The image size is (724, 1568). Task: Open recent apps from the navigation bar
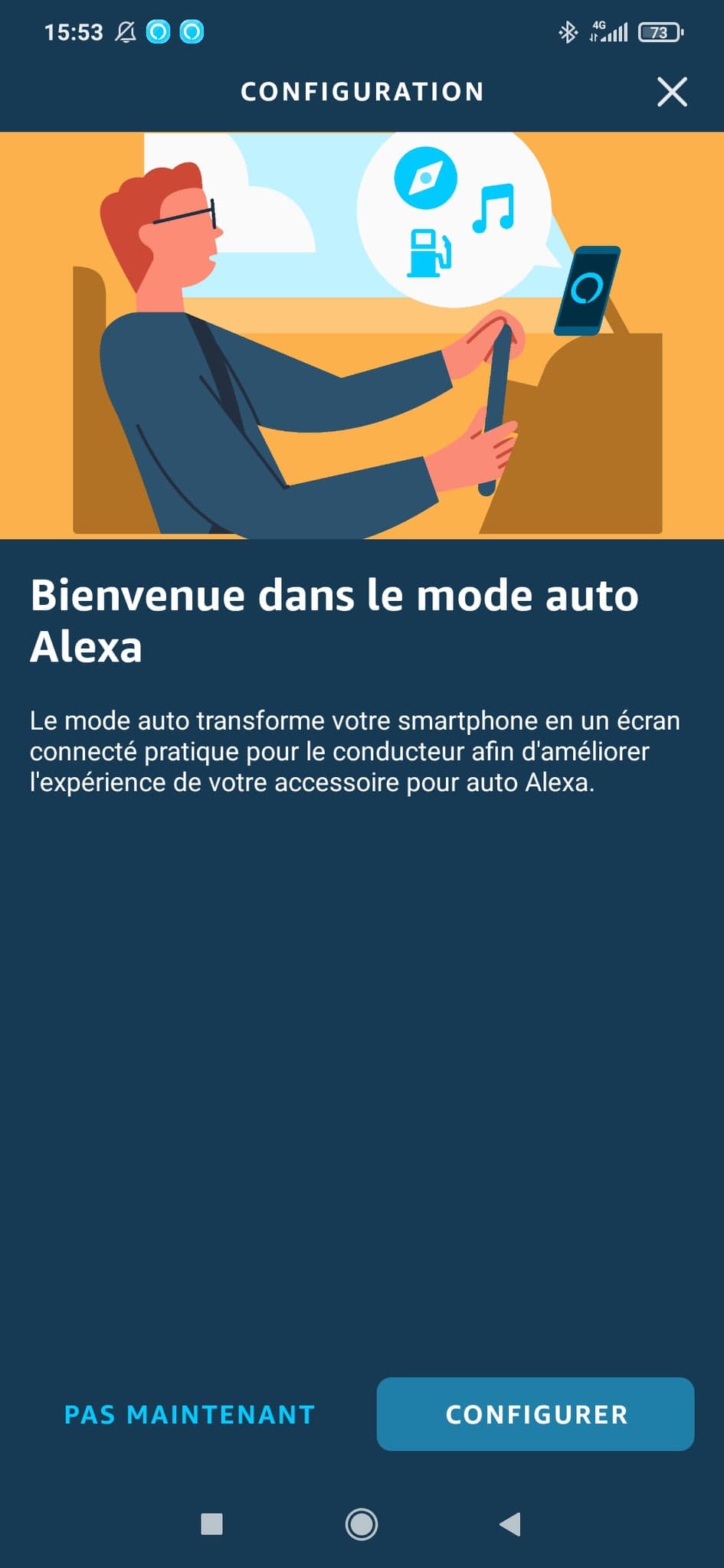click(x=211, y=1524)
